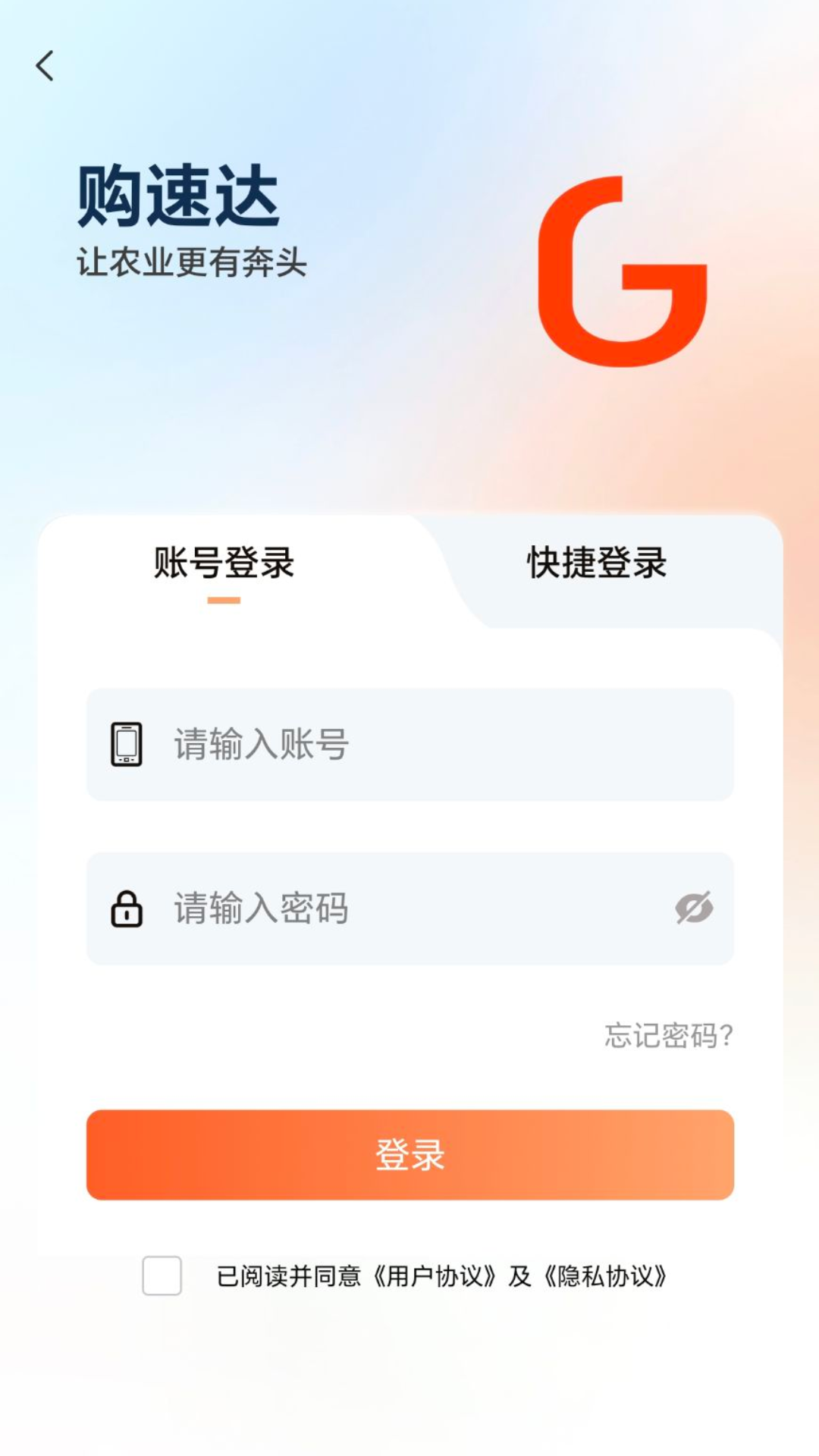The height and width of the screenshot is (1456, 819).
Task: Click the orange underline below 账号登录
Action: [x=223, y=599]
